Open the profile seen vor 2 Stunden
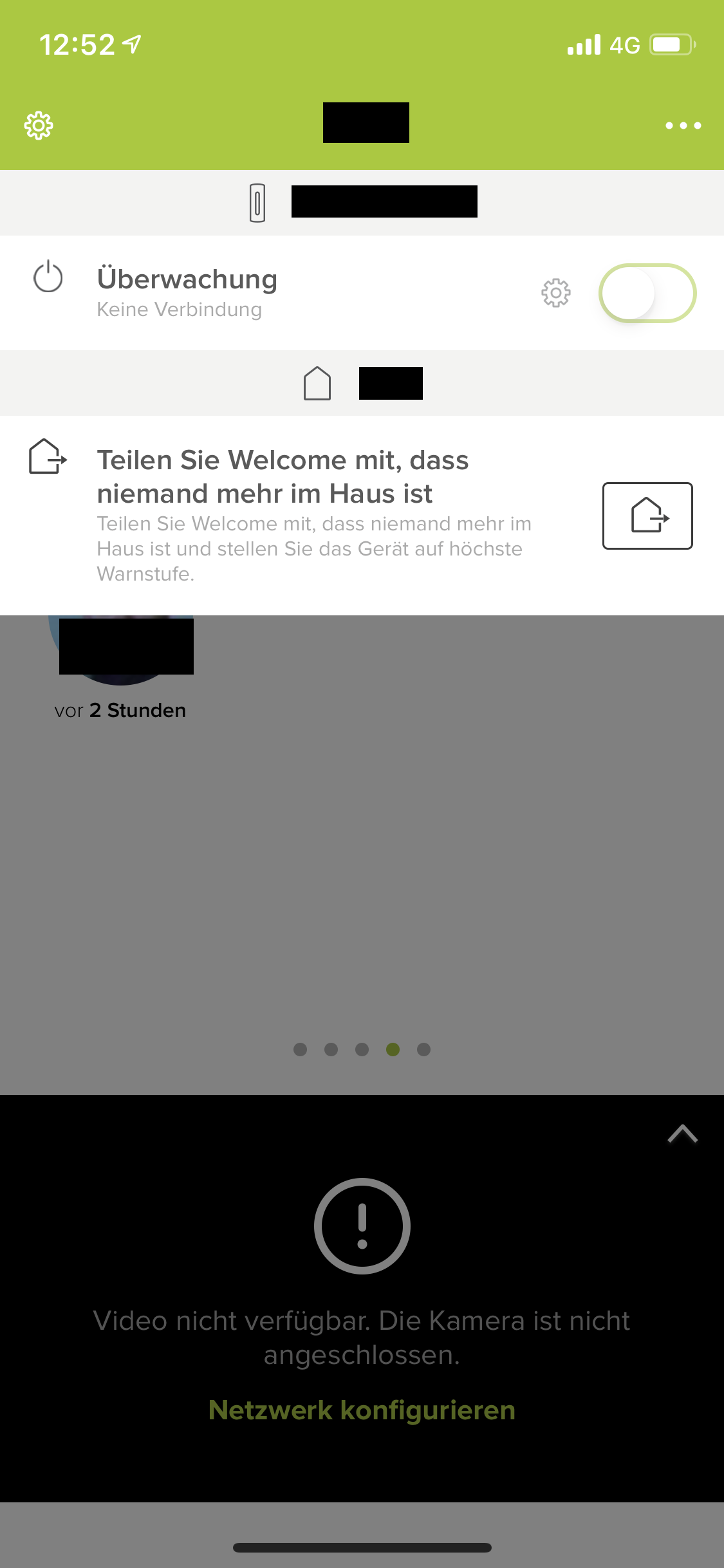 pyautogui.click(x=121, y=650)
